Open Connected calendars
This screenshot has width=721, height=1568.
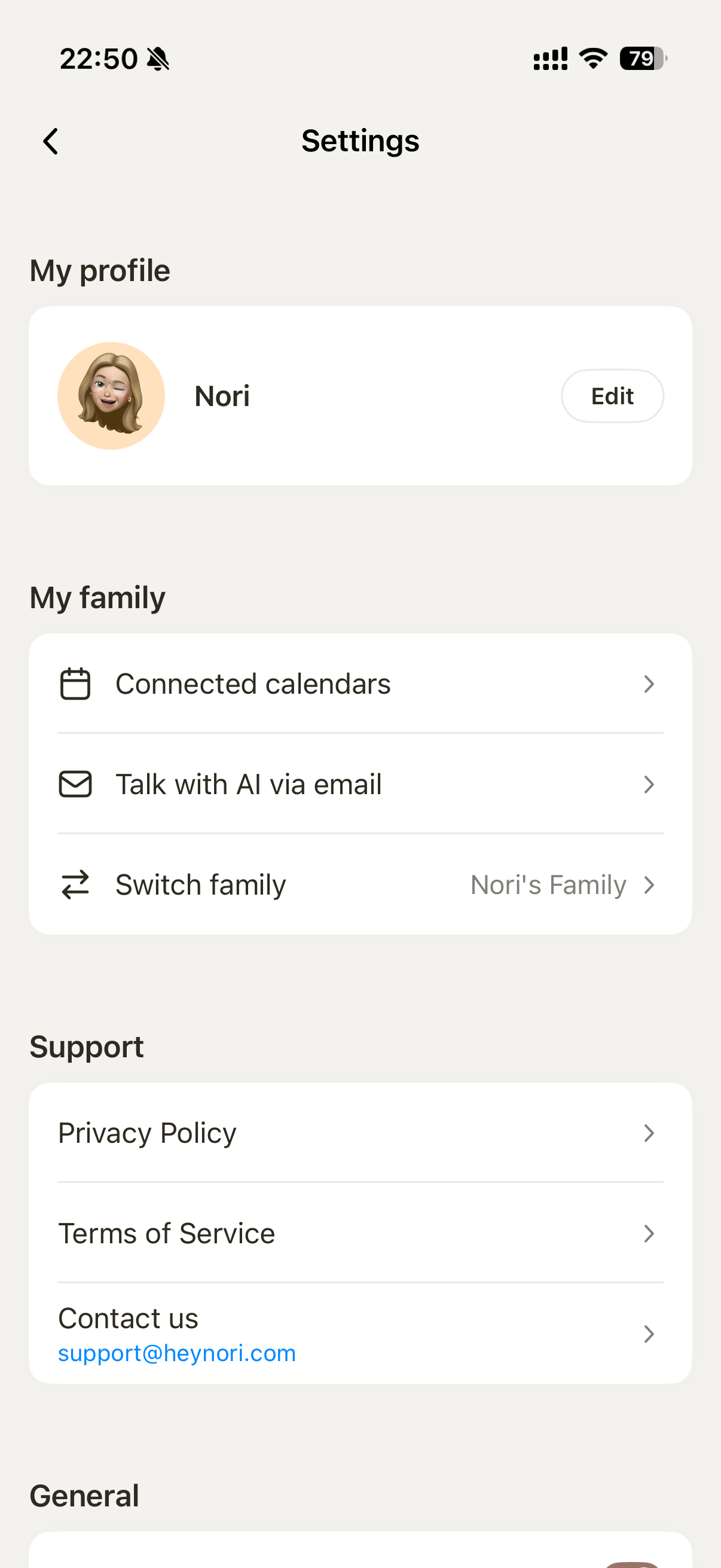click(x=359, y=684)
